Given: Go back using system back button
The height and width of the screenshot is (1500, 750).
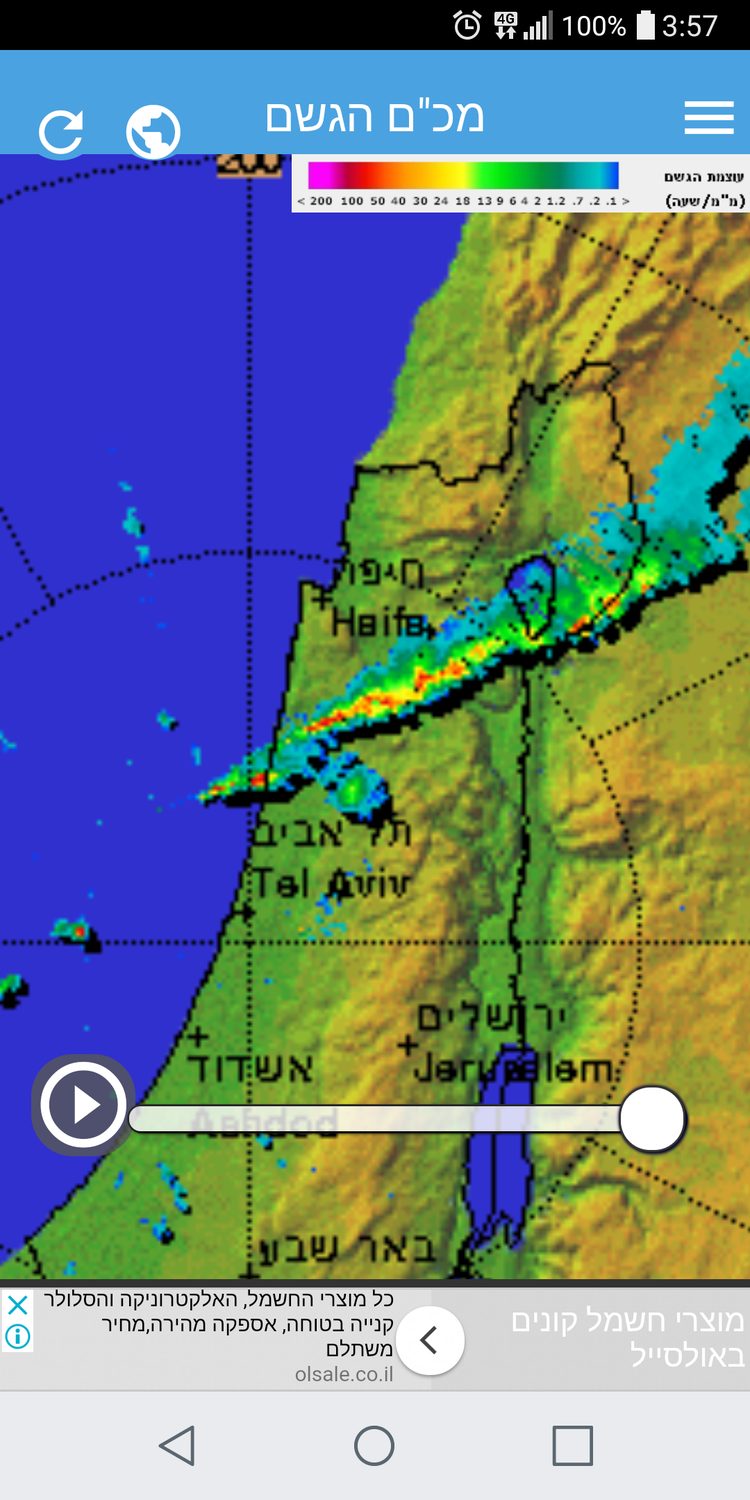Looking at the screenshot, I should click(x=177, y=1446).
